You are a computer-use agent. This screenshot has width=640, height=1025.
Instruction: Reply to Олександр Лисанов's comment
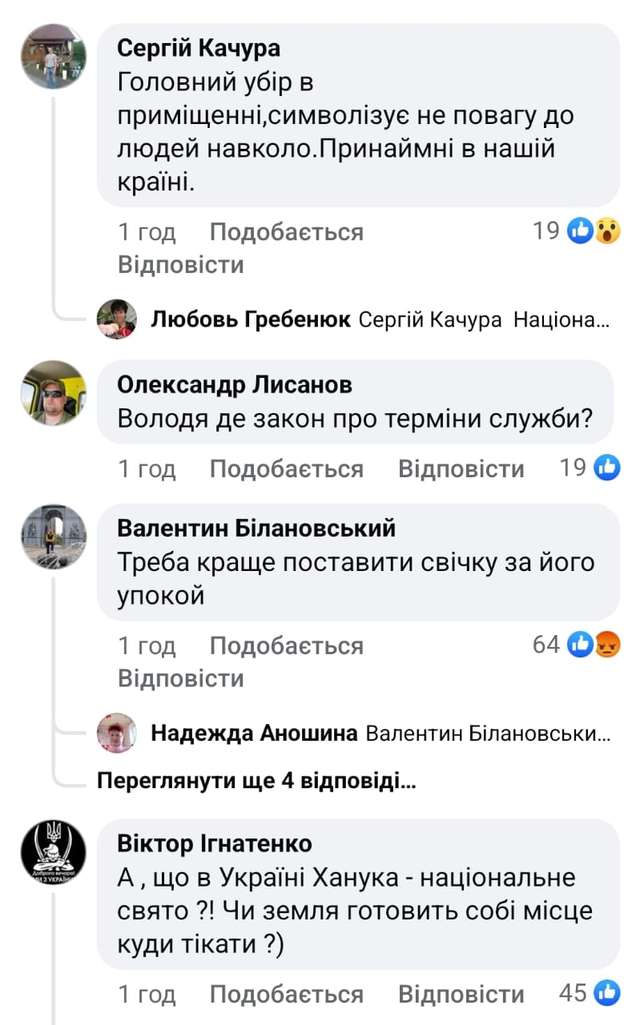click(461, 469)
